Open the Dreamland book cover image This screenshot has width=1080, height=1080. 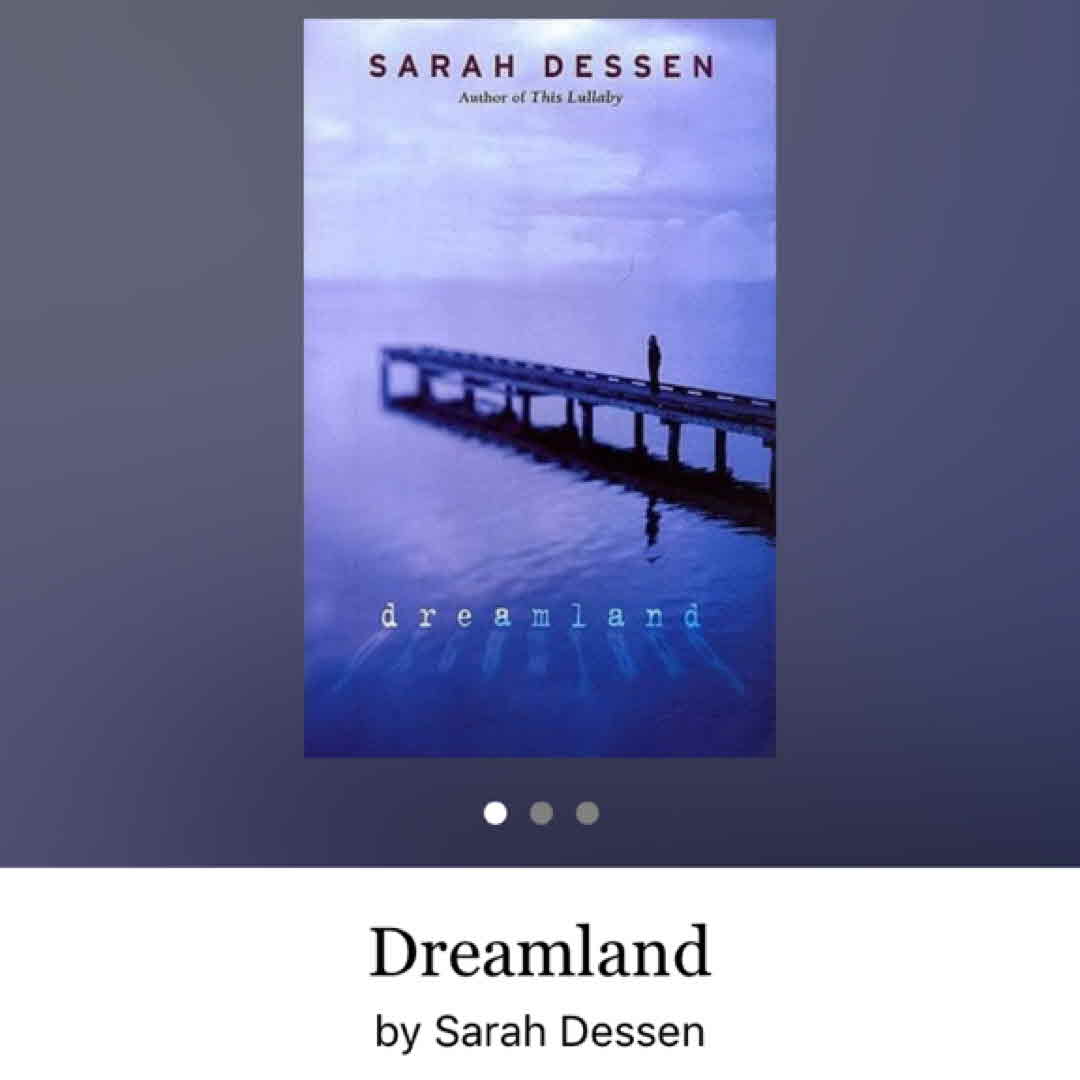pyautogui.click(x=540, y=388)
